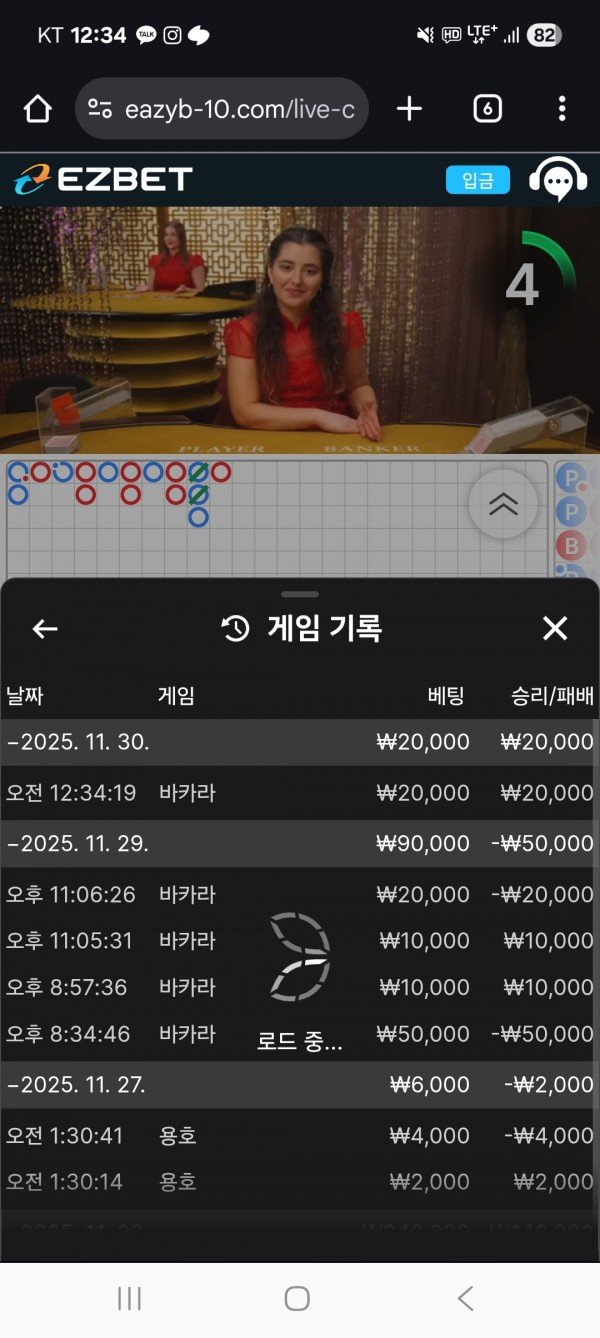The width and height of the screenshot is (600, 1338).
Task: Open the 오전 1:30:41 용호 record
Action: pos(298,1135)
